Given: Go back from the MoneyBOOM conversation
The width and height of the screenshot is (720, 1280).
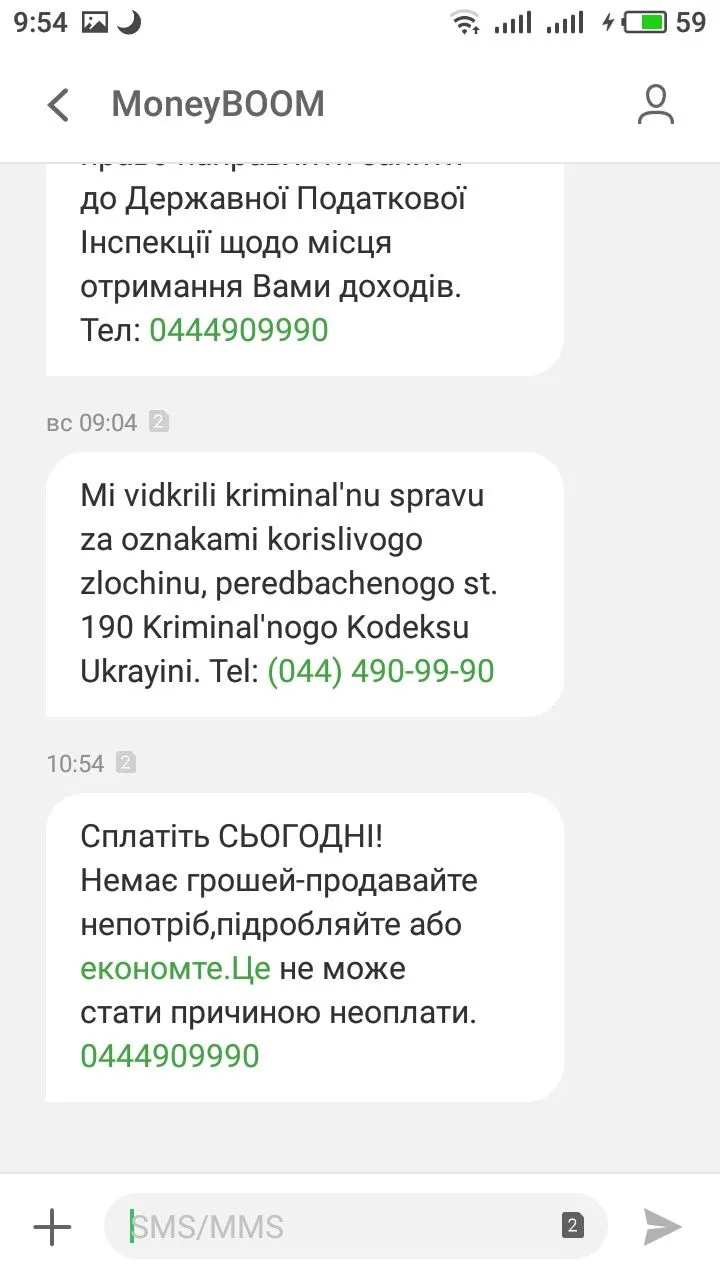Looking at the screenshot, I should tap(59, 105).
